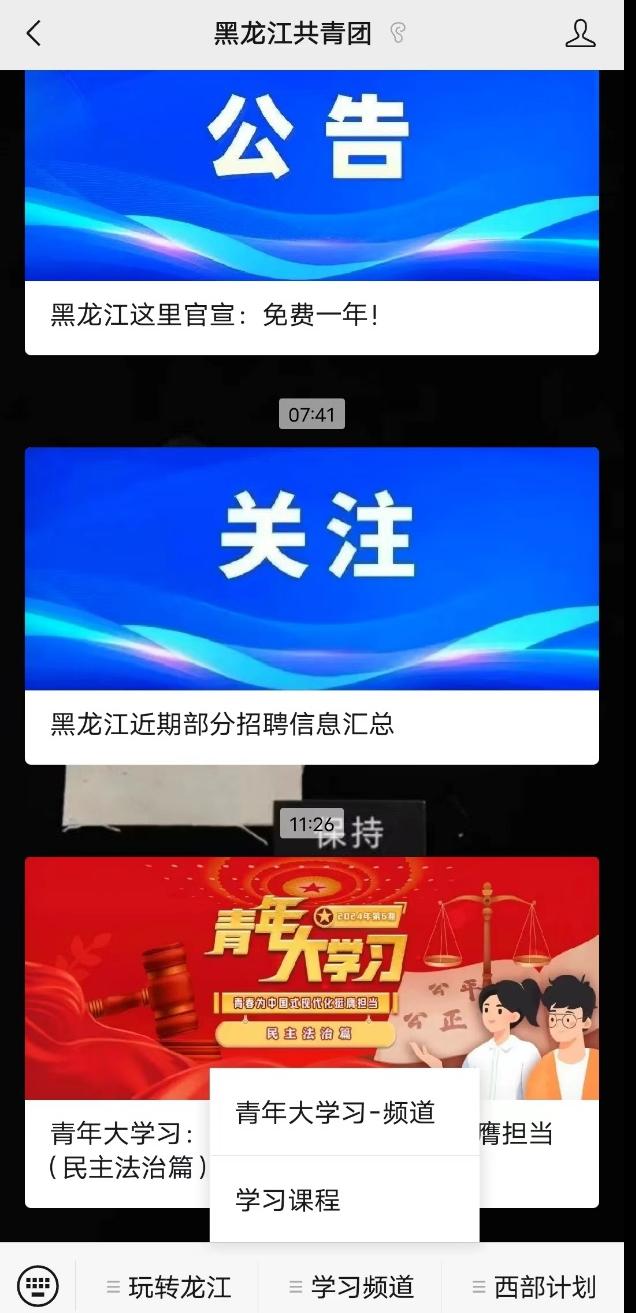The height and width of the screenshot is (1313, 636).
Task: Open the 玩转龙江 menu
Action: click(x=168, y=1286)
